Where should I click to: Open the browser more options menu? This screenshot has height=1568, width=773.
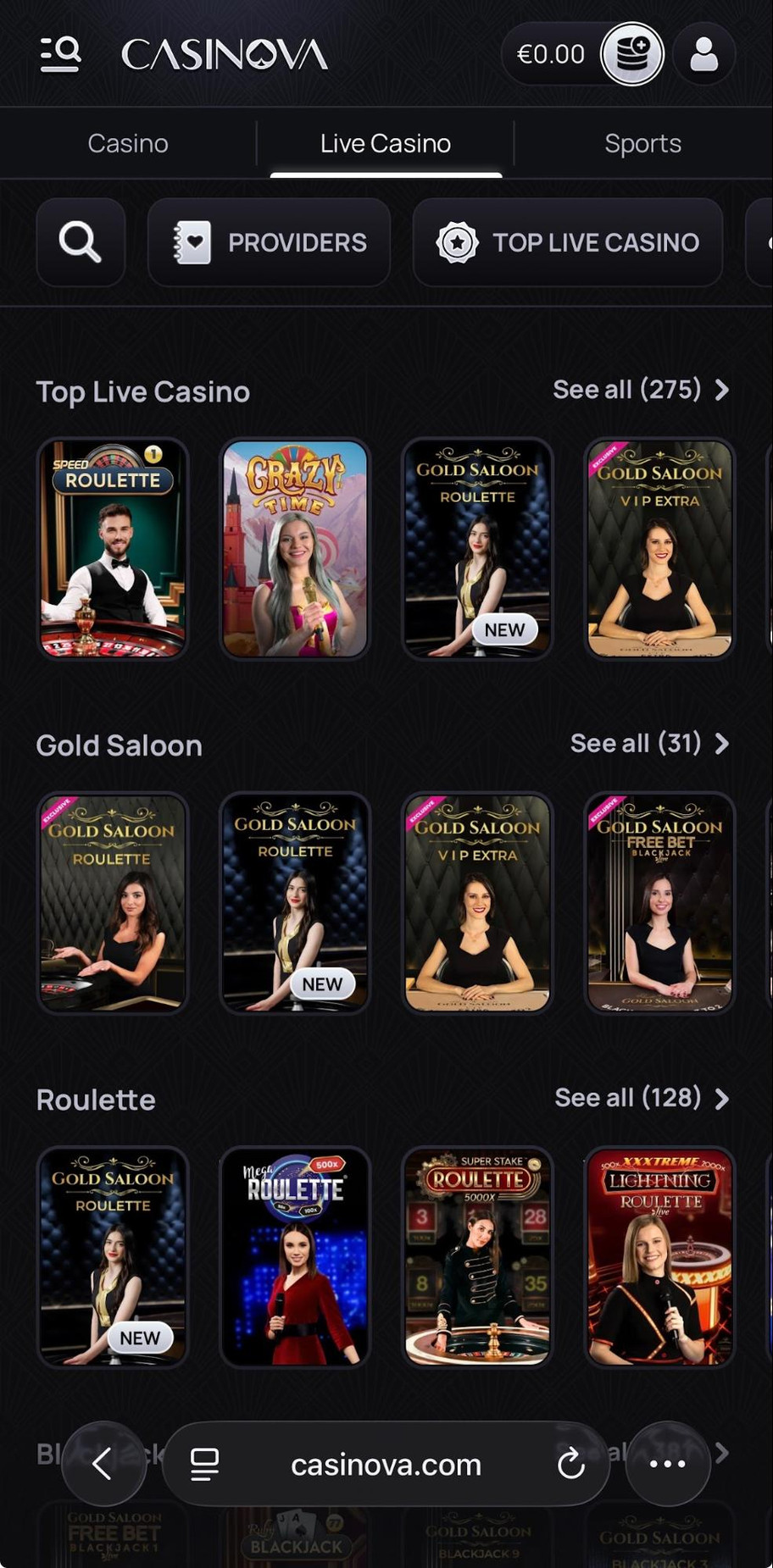(x=667, y=1464)
